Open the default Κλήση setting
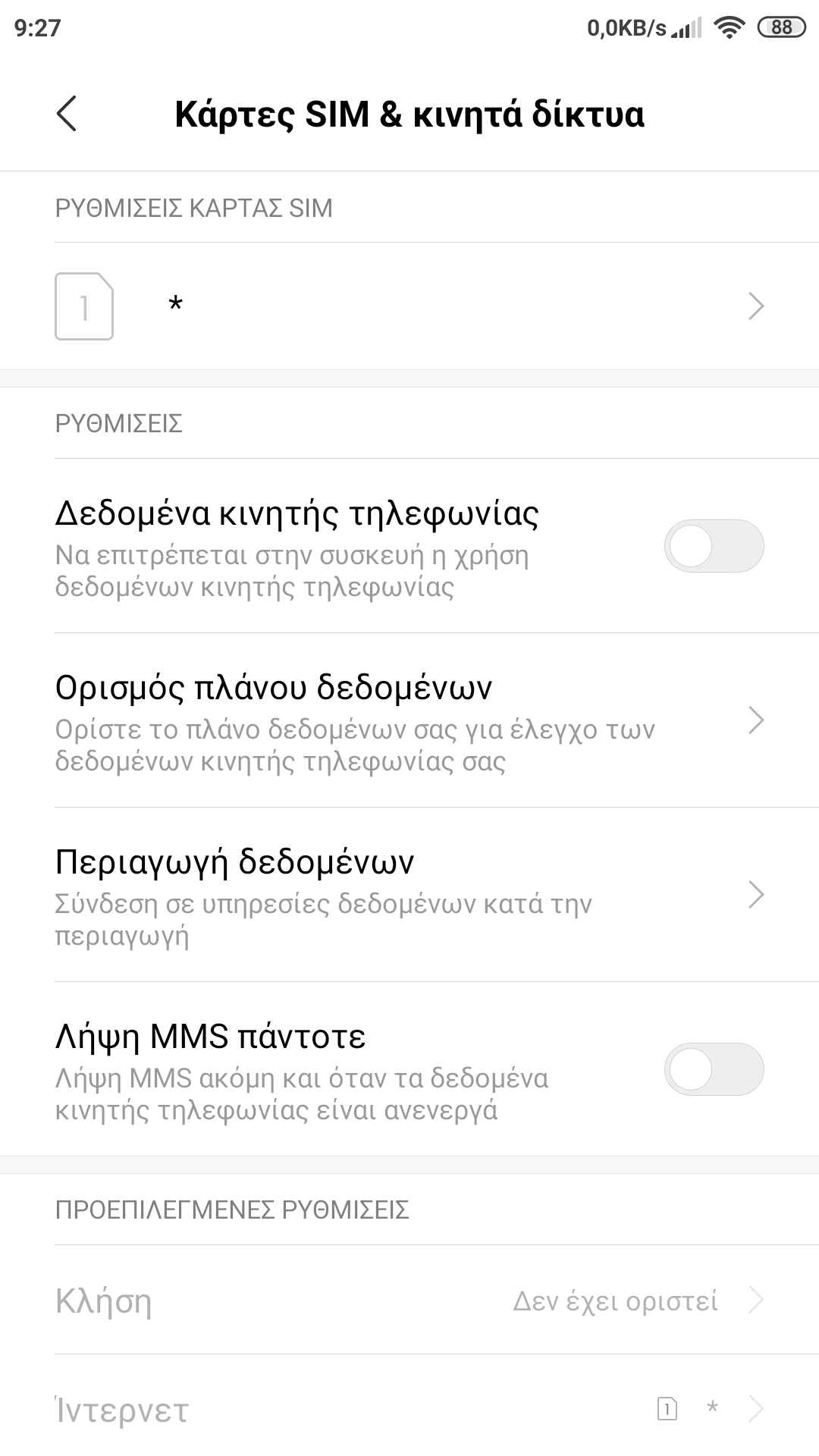Viewport: 819px width, 1456px height. click(x=409, y=1301)
